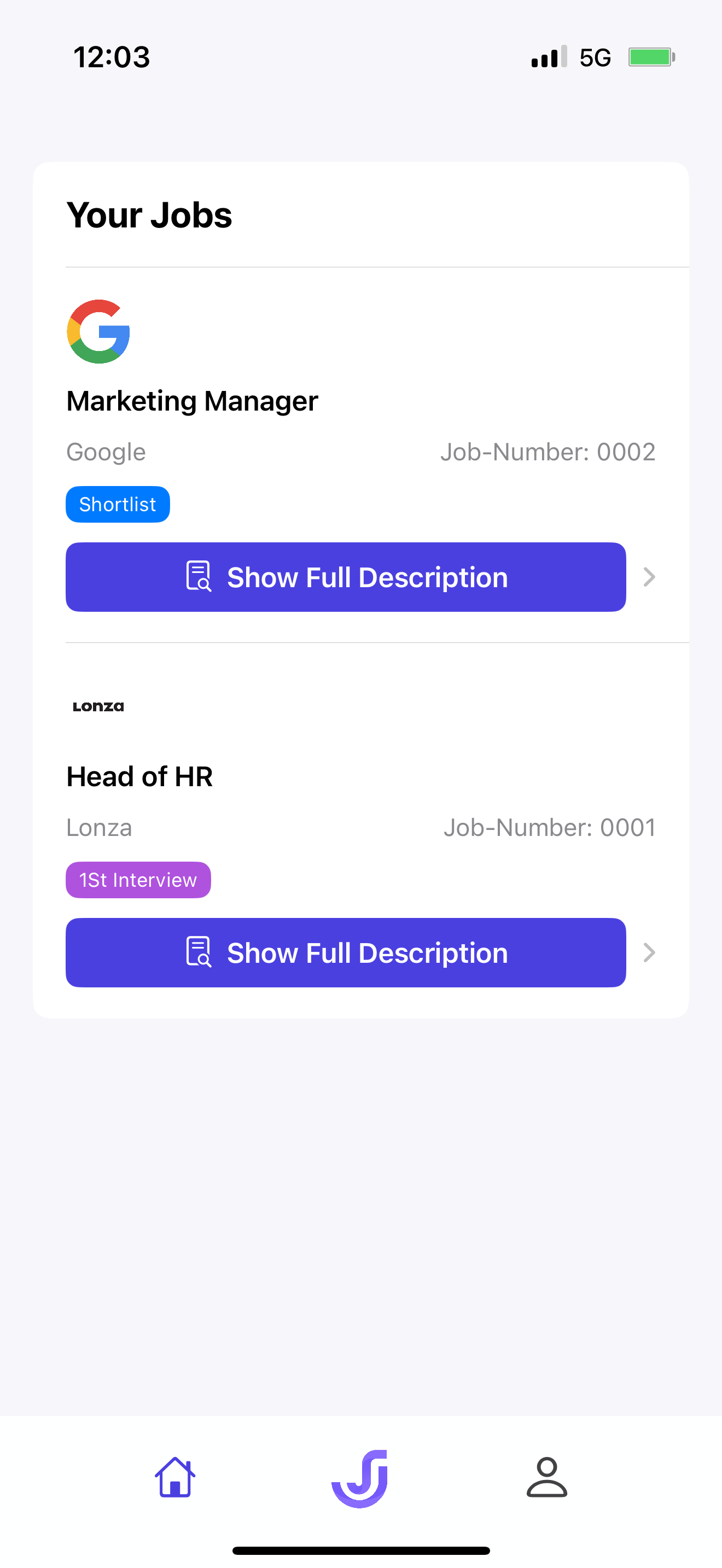Switch to the center jobs logo tab

[360, 1478]
